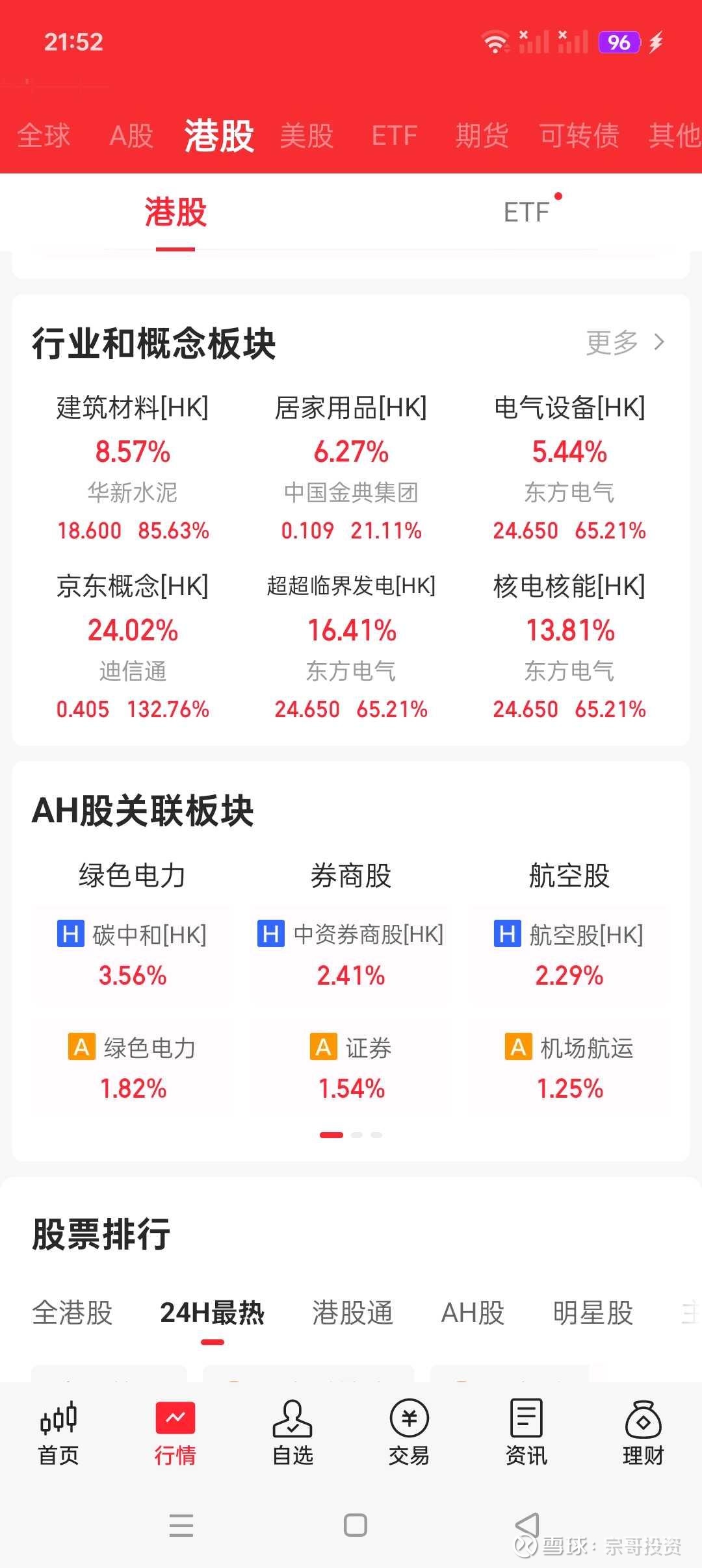Open the 期货 tab
The width and height of the screenshot is (702, 1568).
click(482, 136)
